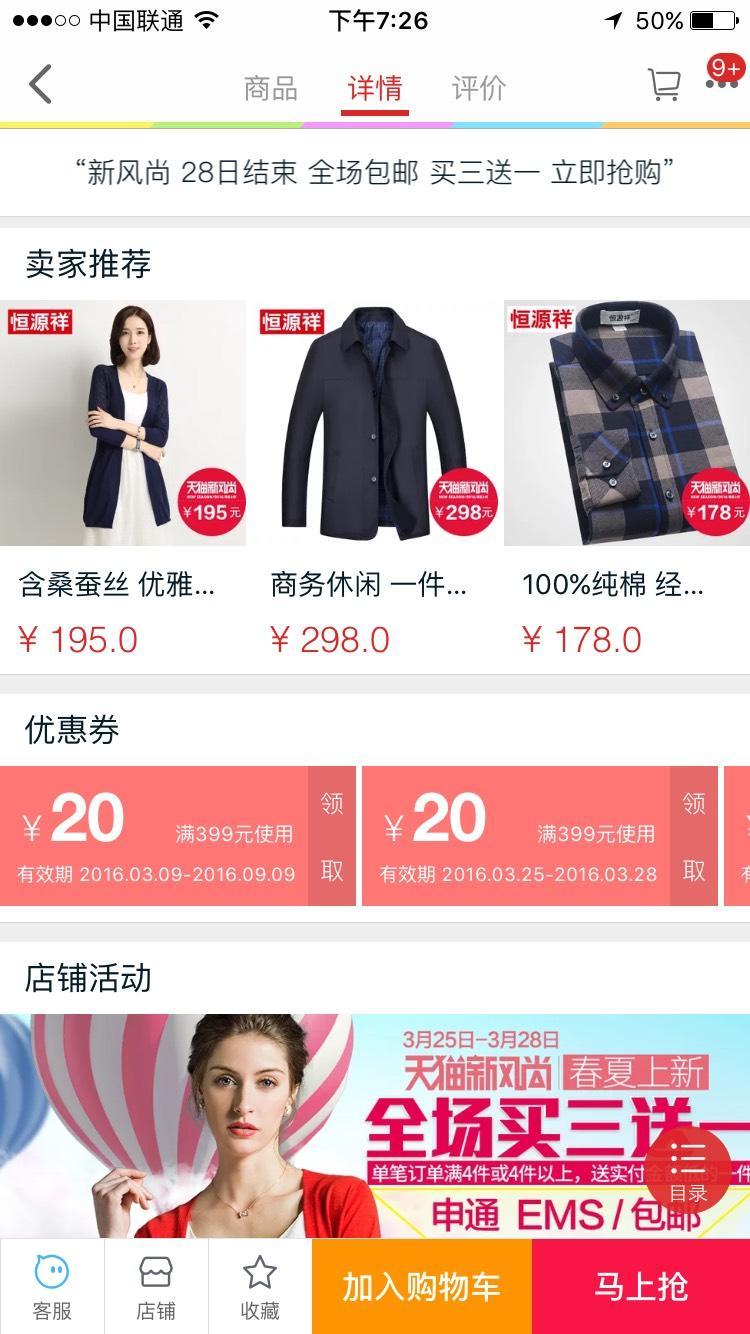
Task: Tap the 马上抢 buy now button
Action: pyautogui.click(x=640, y=1287)
